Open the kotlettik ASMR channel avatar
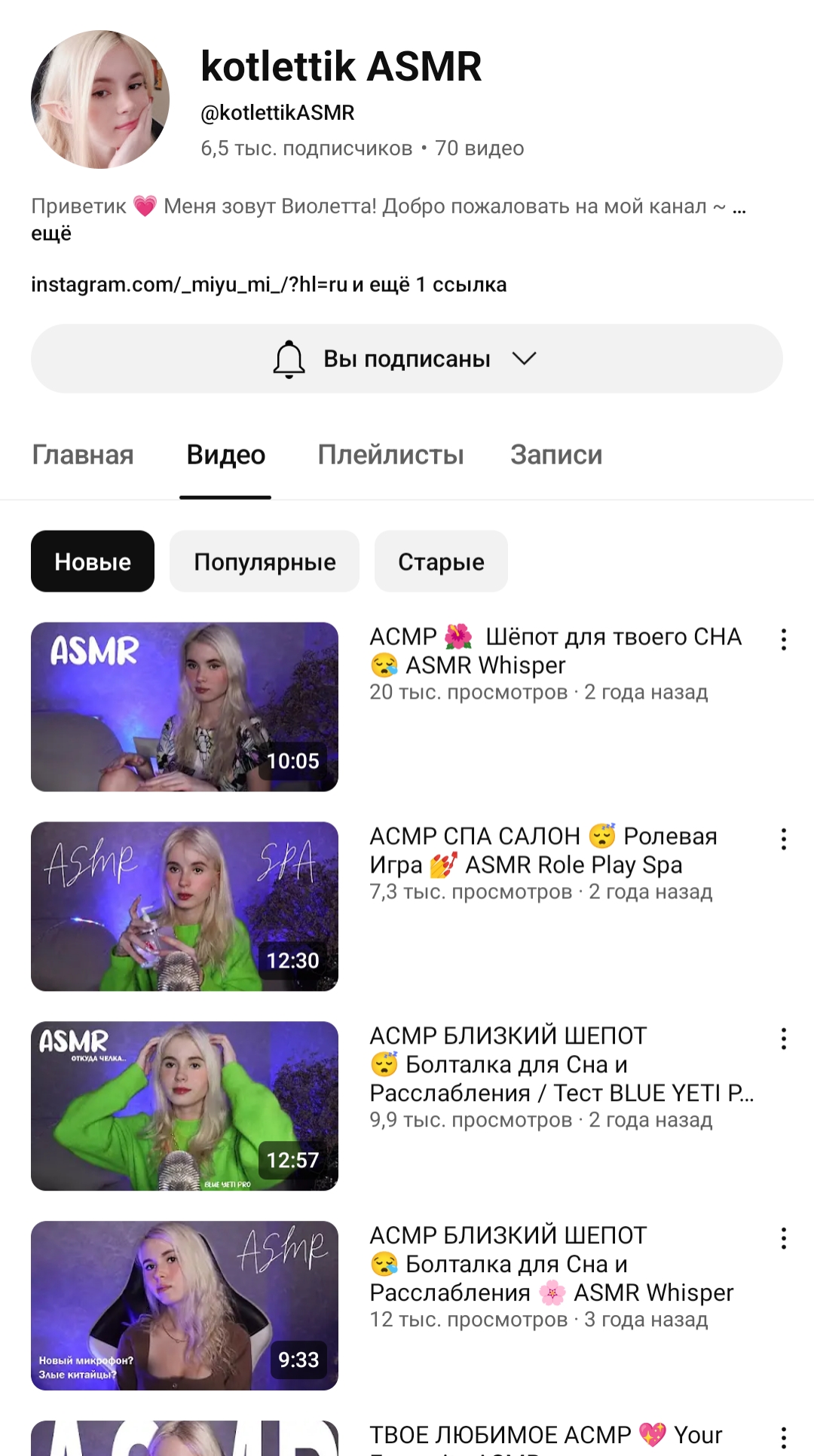 (x=100, y=99)
